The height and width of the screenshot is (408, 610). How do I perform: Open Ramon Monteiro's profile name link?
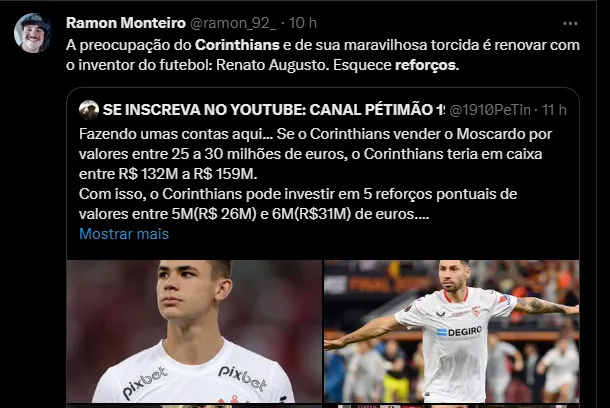point(125,22)
